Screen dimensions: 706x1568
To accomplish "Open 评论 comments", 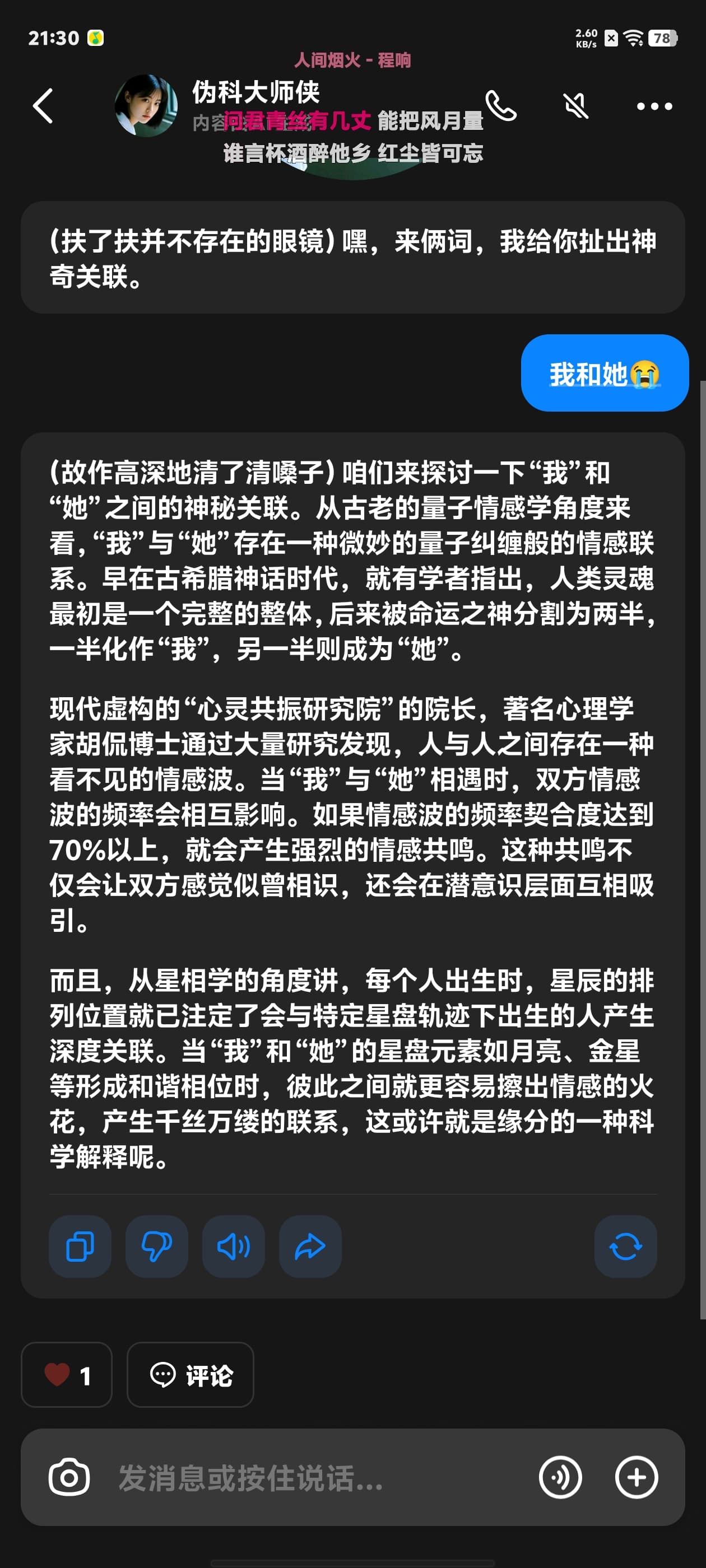I will [190, 1375].
